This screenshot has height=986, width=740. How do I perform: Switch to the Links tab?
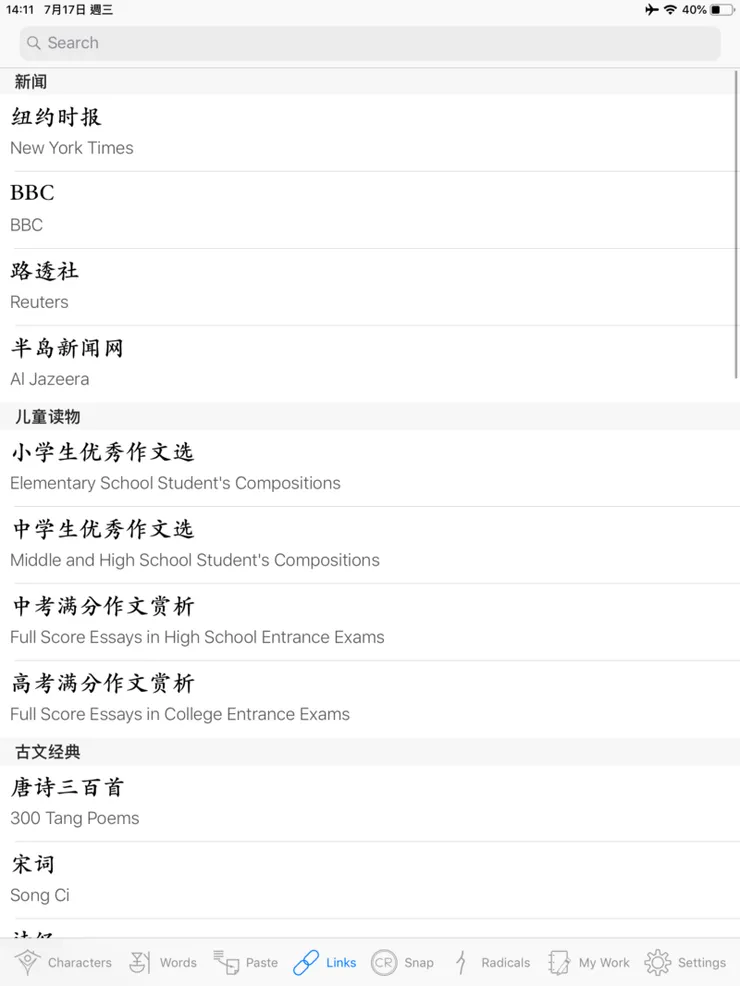pyautogui.click(x=324, y=962)
